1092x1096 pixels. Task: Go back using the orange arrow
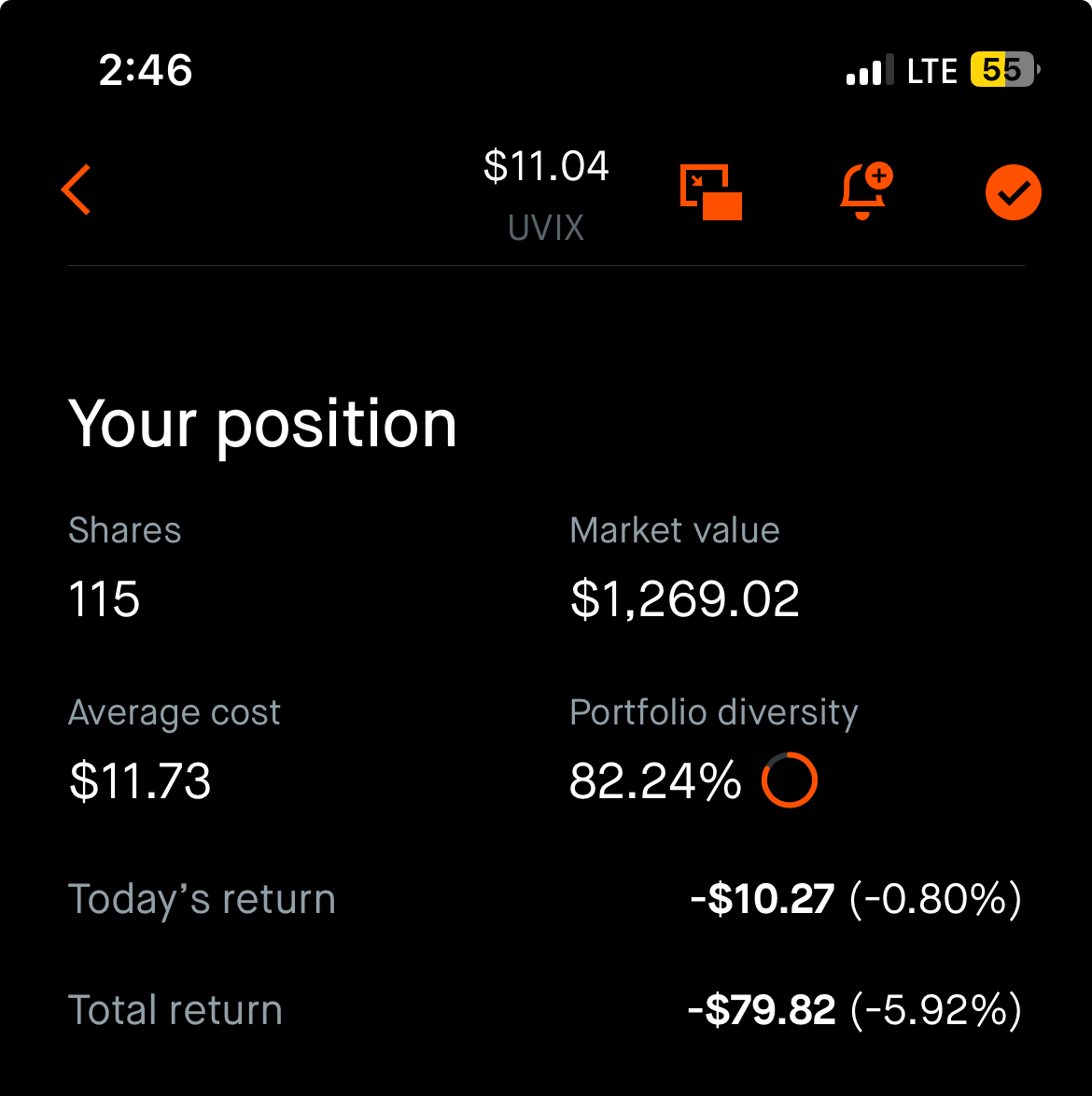77,190
